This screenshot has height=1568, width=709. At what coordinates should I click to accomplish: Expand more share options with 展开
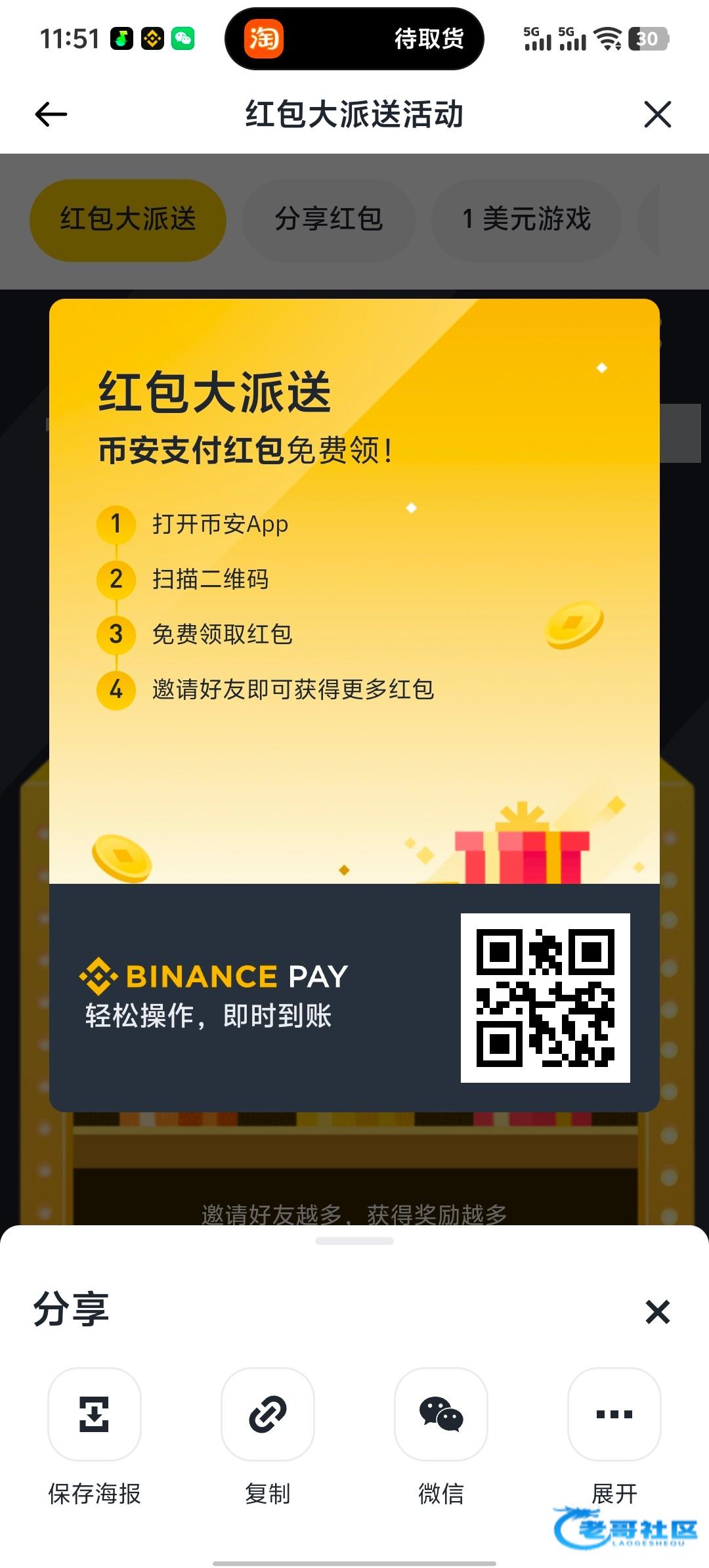coord(614,1414)
